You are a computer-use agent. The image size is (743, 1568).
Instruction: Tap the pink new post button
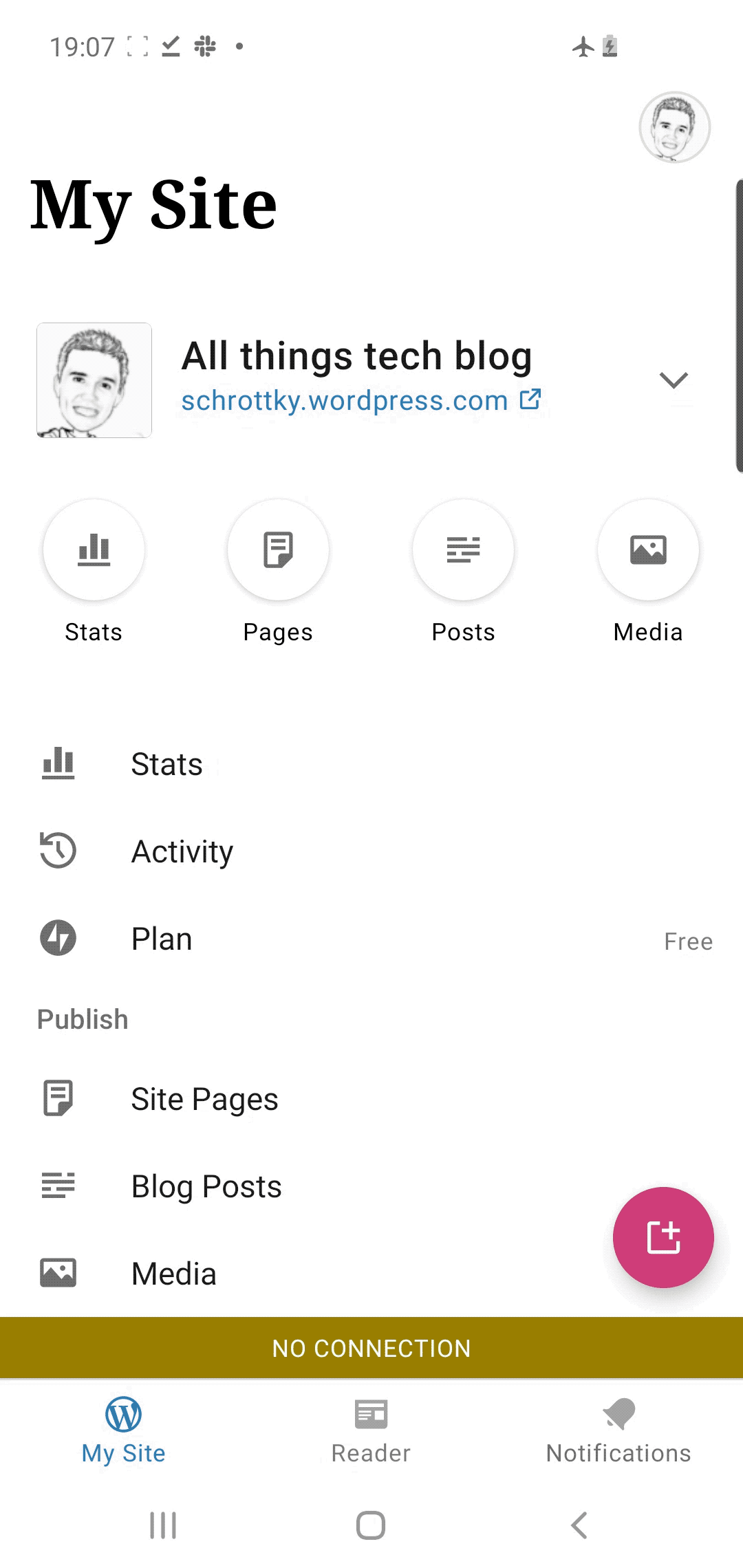663,1237
